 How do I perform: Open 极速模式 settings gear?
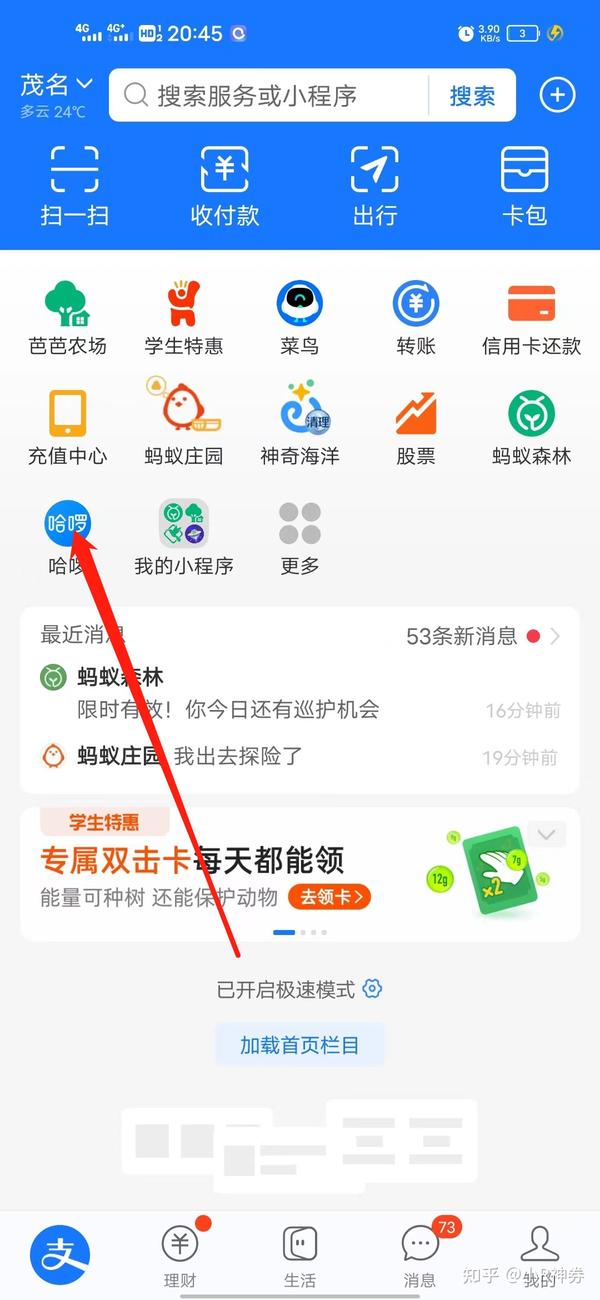point(373,989)
